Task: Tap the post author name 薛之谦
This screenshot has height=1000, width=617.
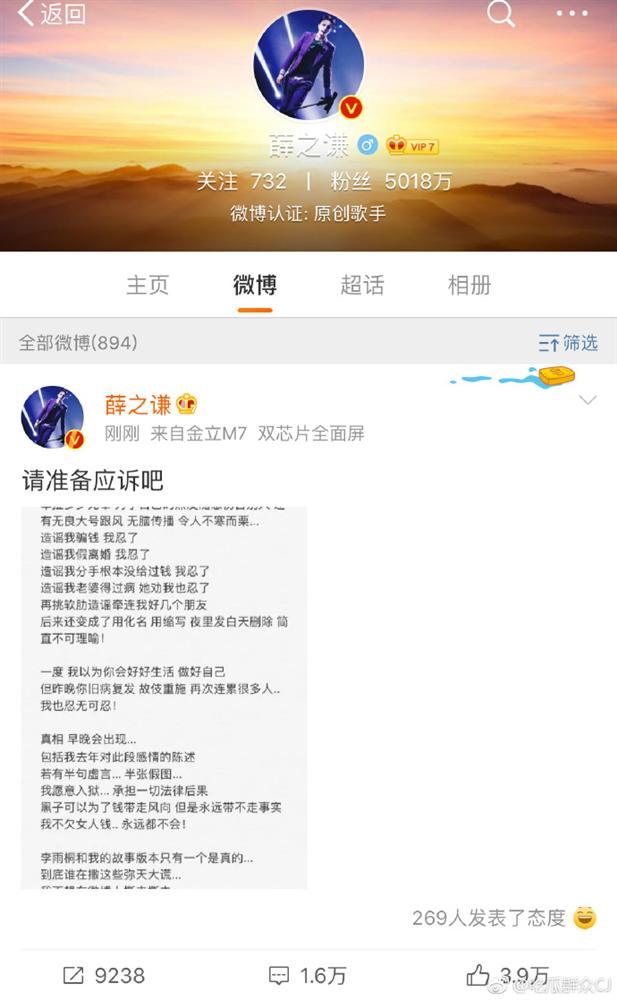Action: coord(138,404)
